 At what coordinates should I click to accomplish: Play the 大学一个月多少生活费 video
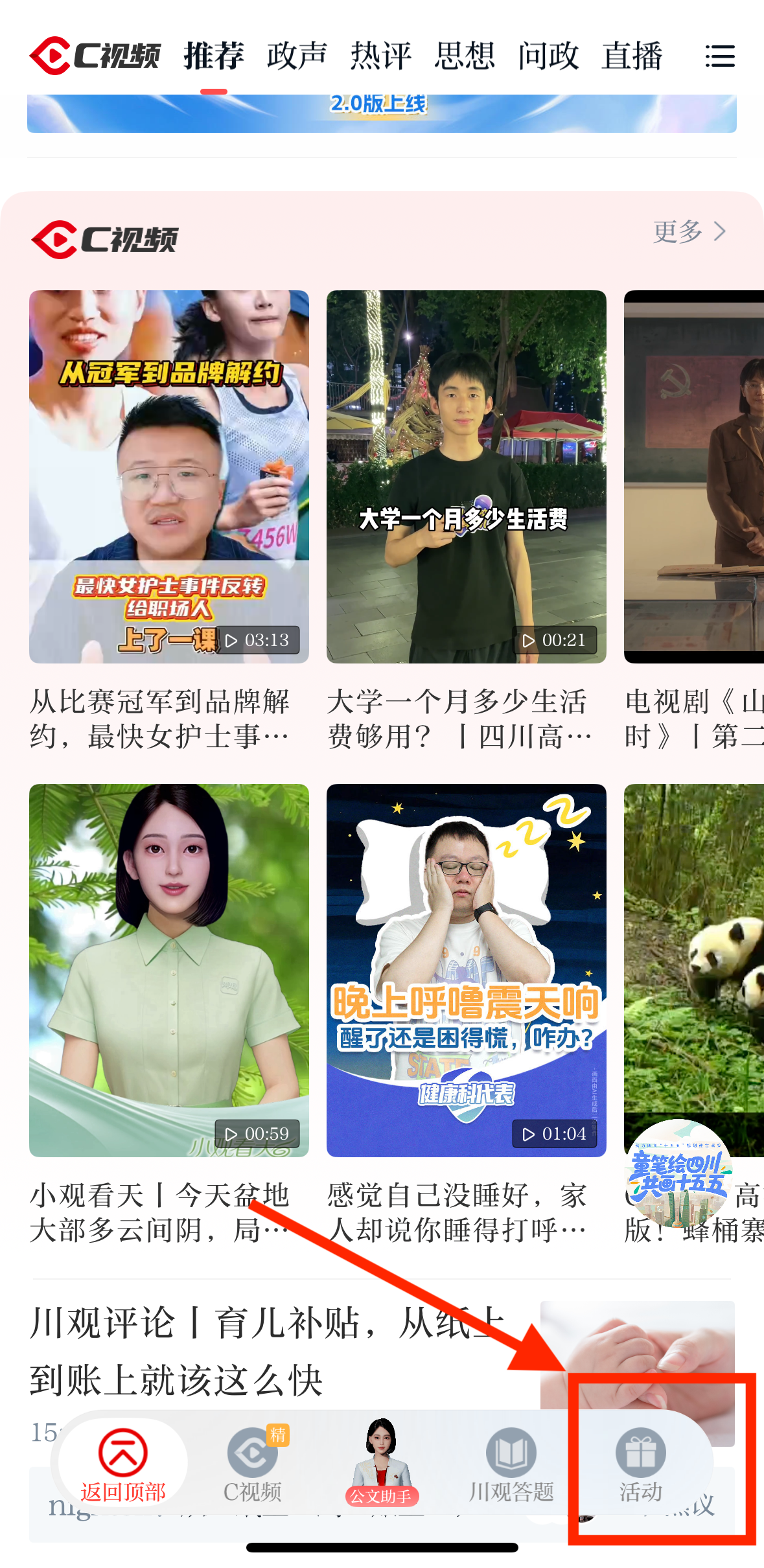coord(466,476)
